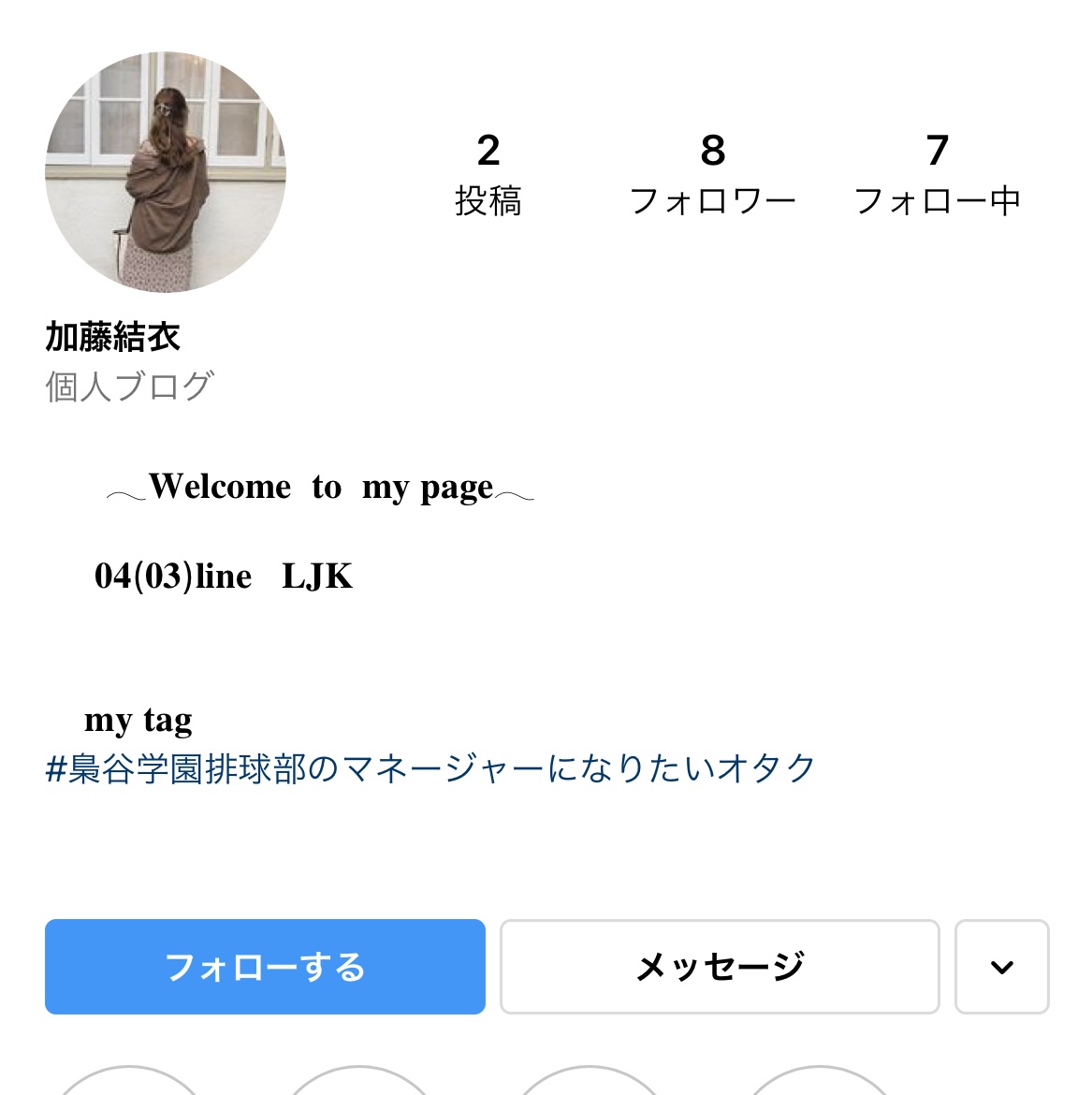Open the third story highlight circle
The height and width of the screenshot is (1095, 1092).
pos(589,1086)
